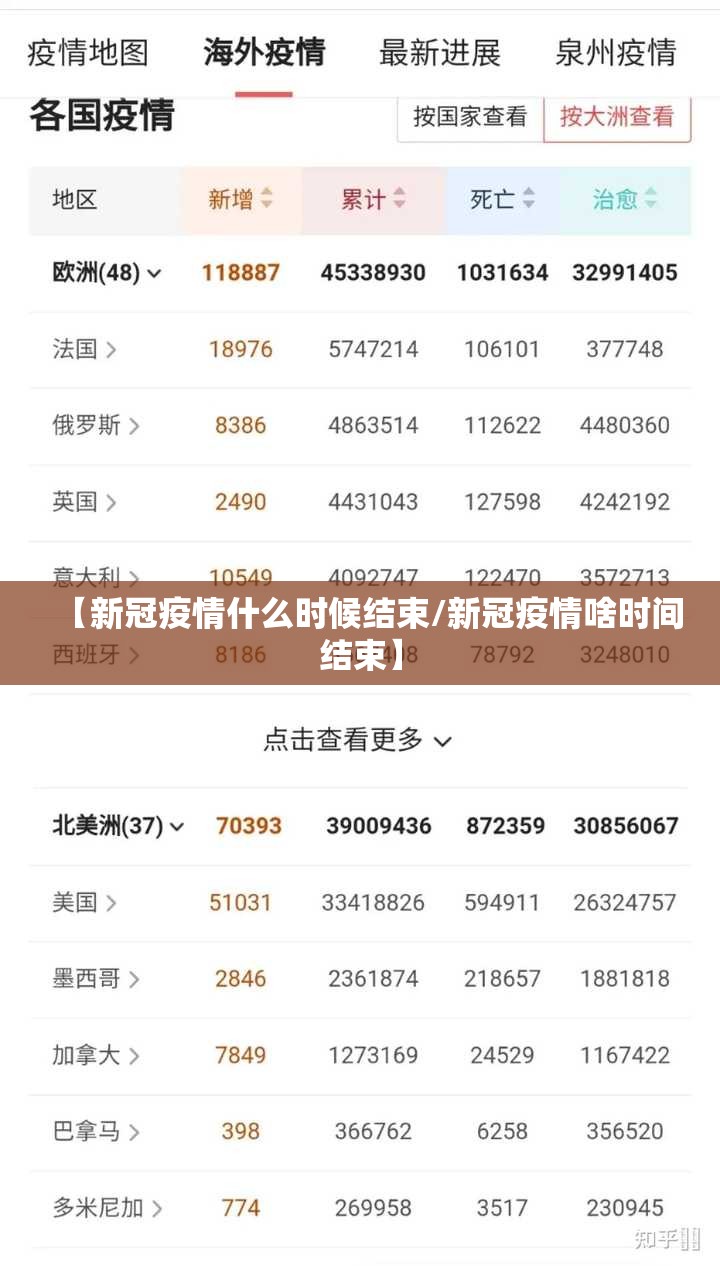Image resolution: width=720 pixels, height=1266 pixels.
Task: Open details for 美国
Action: (x=85, y=902)
